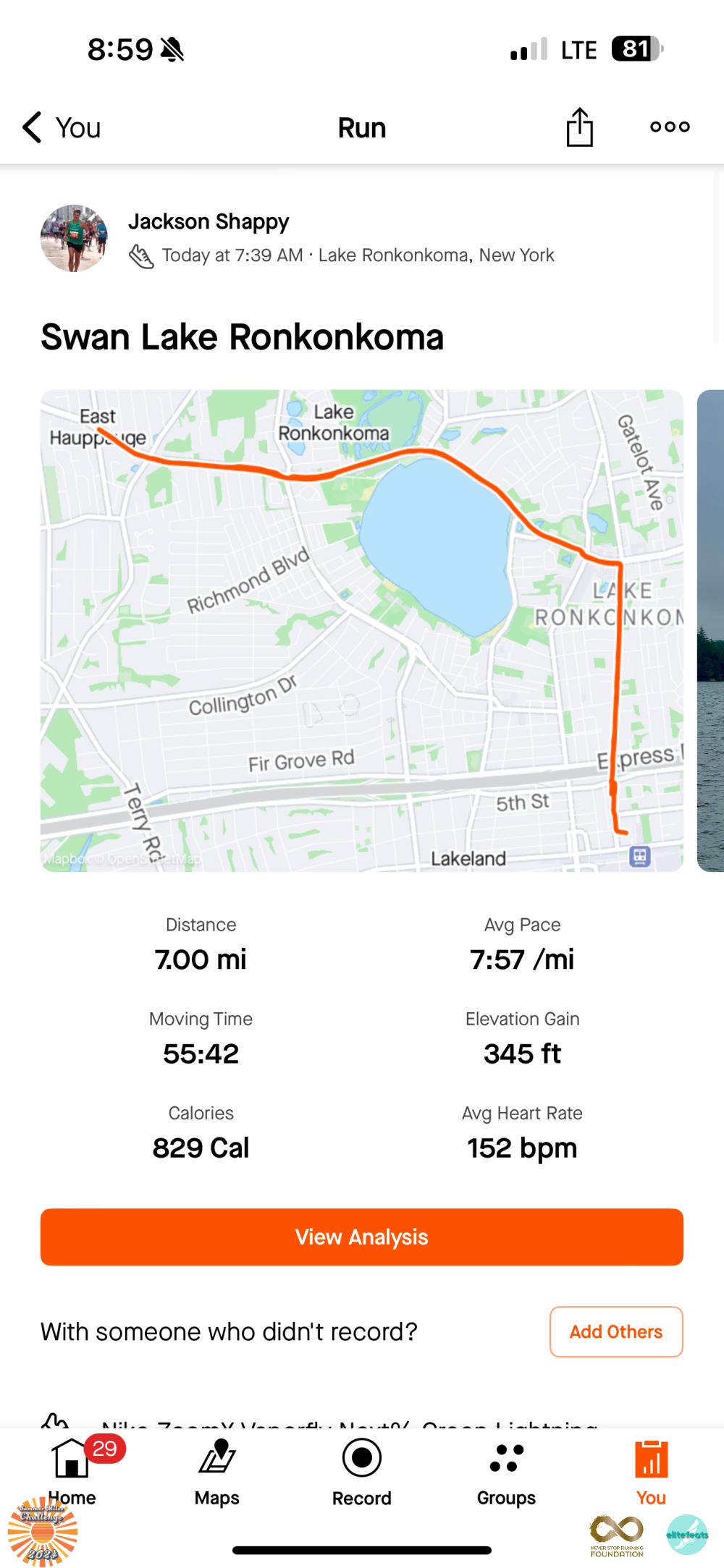Share this run activity
This screenshot has height=1568, width=724.
click(579, 127)
